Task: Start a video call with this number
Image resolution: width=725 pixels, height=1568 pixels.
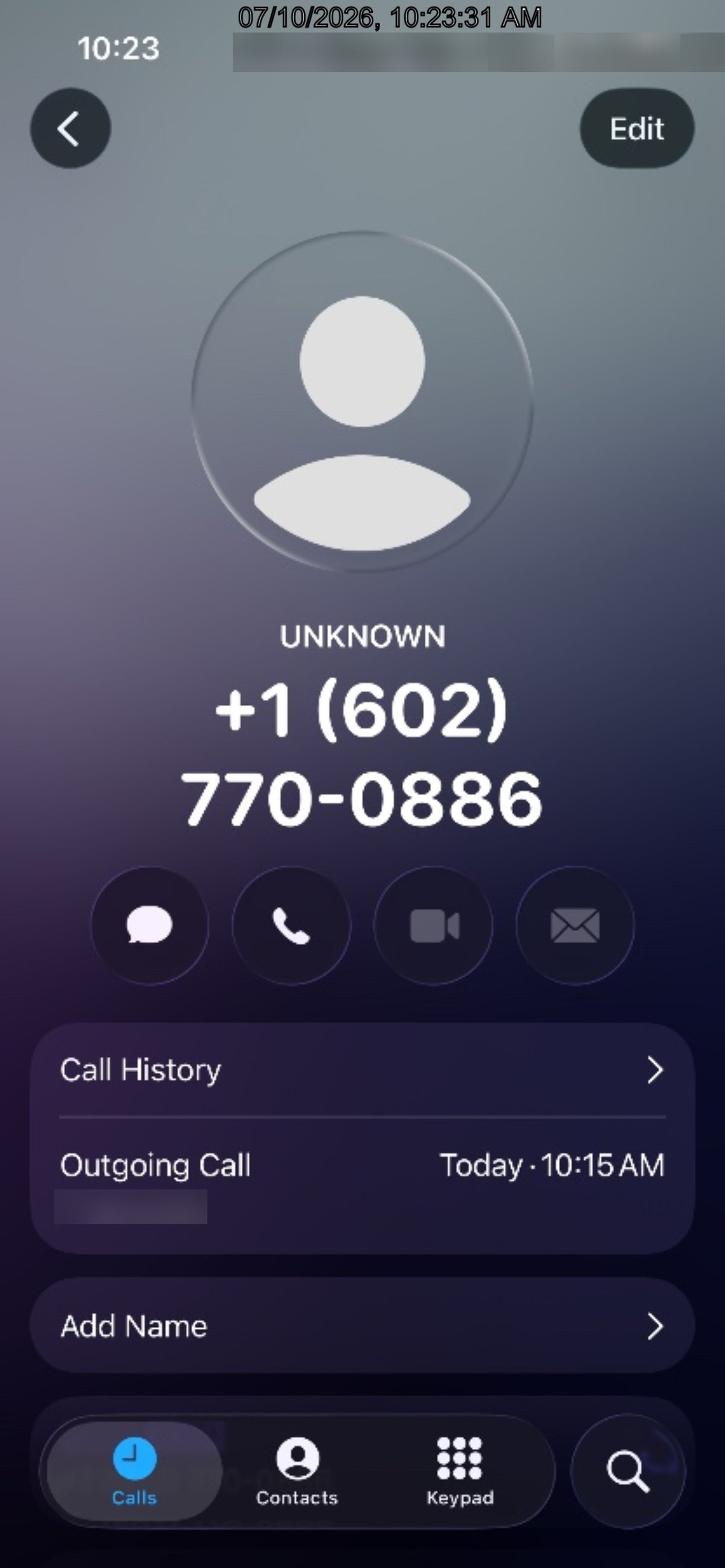Action: click(x=433, y=925)
